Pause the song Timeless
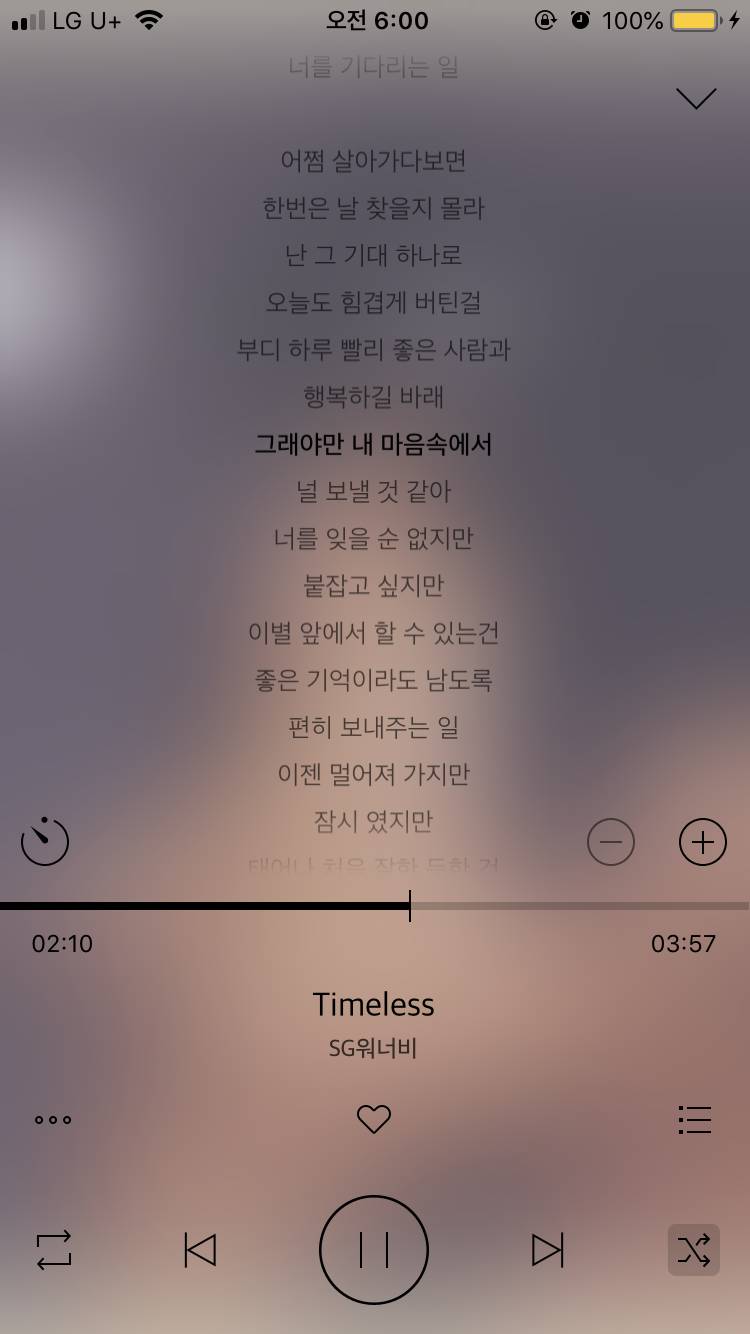This screenshot has width=750, height=1334. pyautogui.click(x=373, y=1249)
